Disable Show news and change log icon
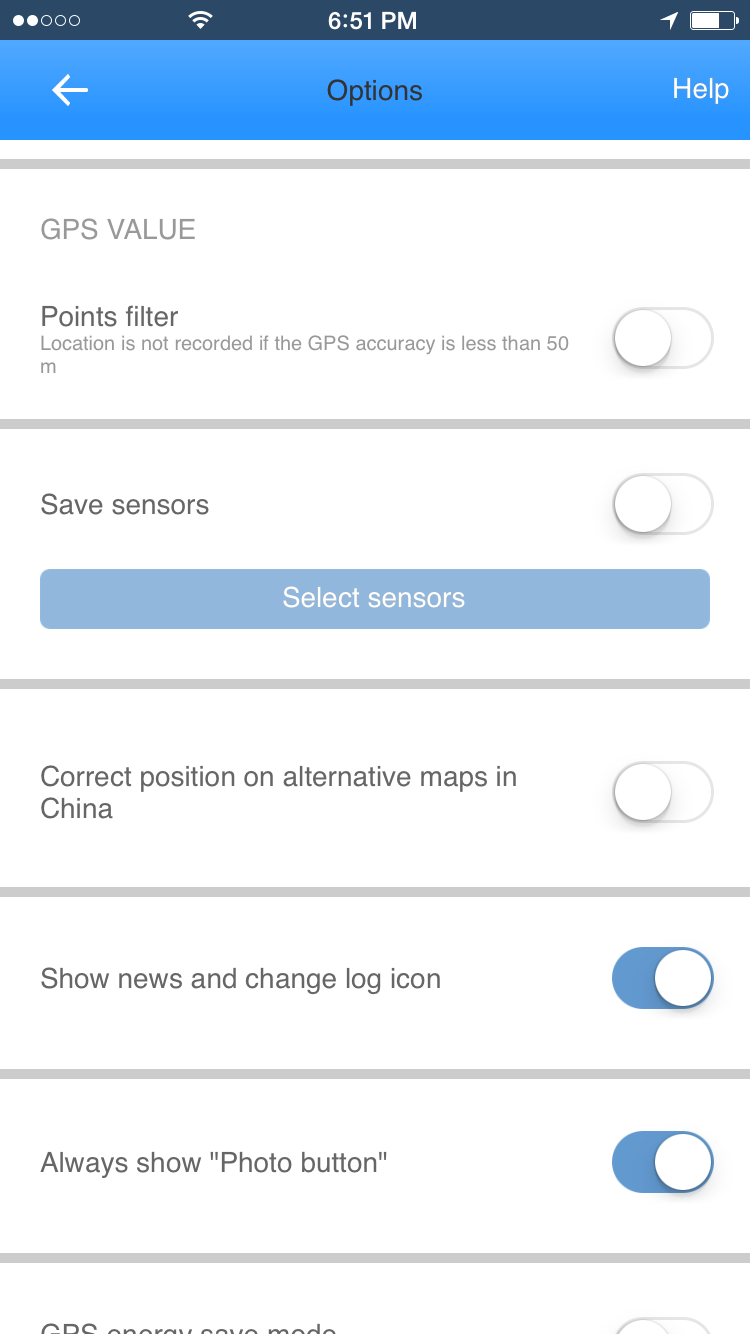Image resolution: width=750 pixels, height=1334 pixels. coord(662,978)
